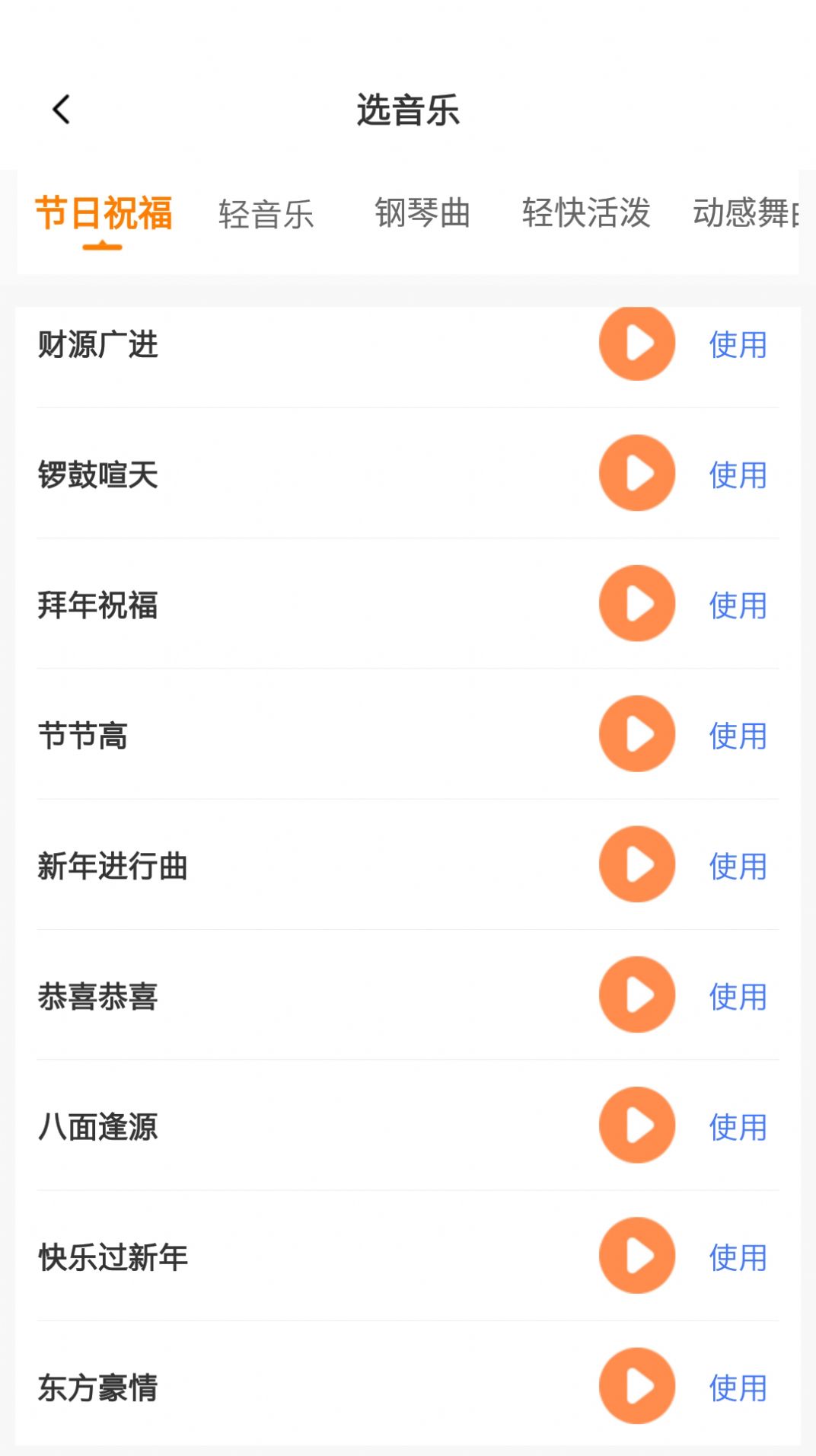Viewport: 816px width, 1456px height.
Task: Play the 恭喜恭喜 music track
Action: [637, 995]
